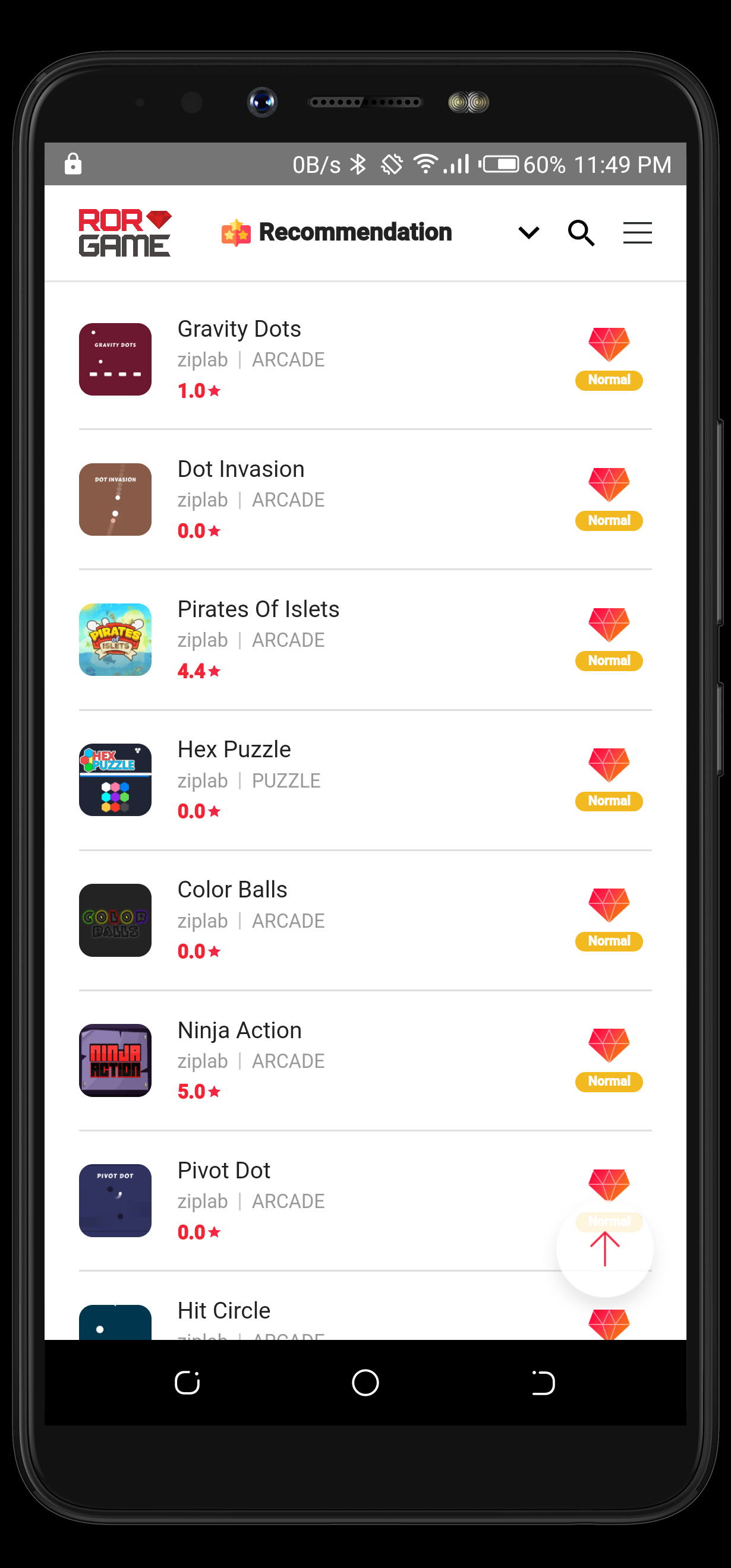
Task: Open the search magnifier icon
Action: [581, 233]
